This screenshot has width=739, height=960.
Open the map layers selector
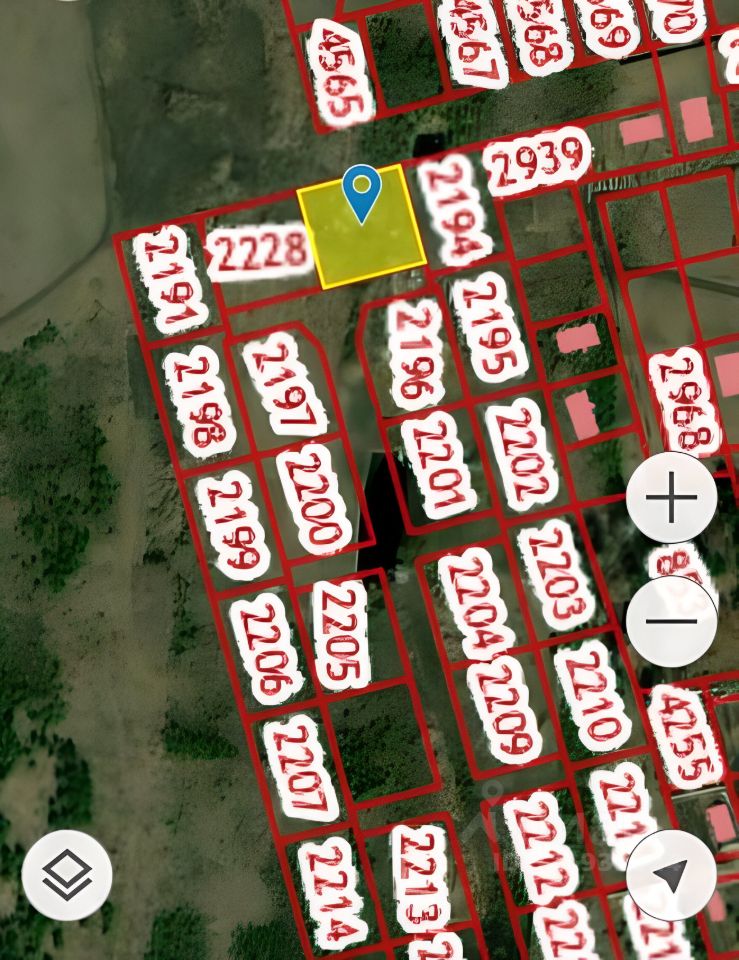pos(67,875)
